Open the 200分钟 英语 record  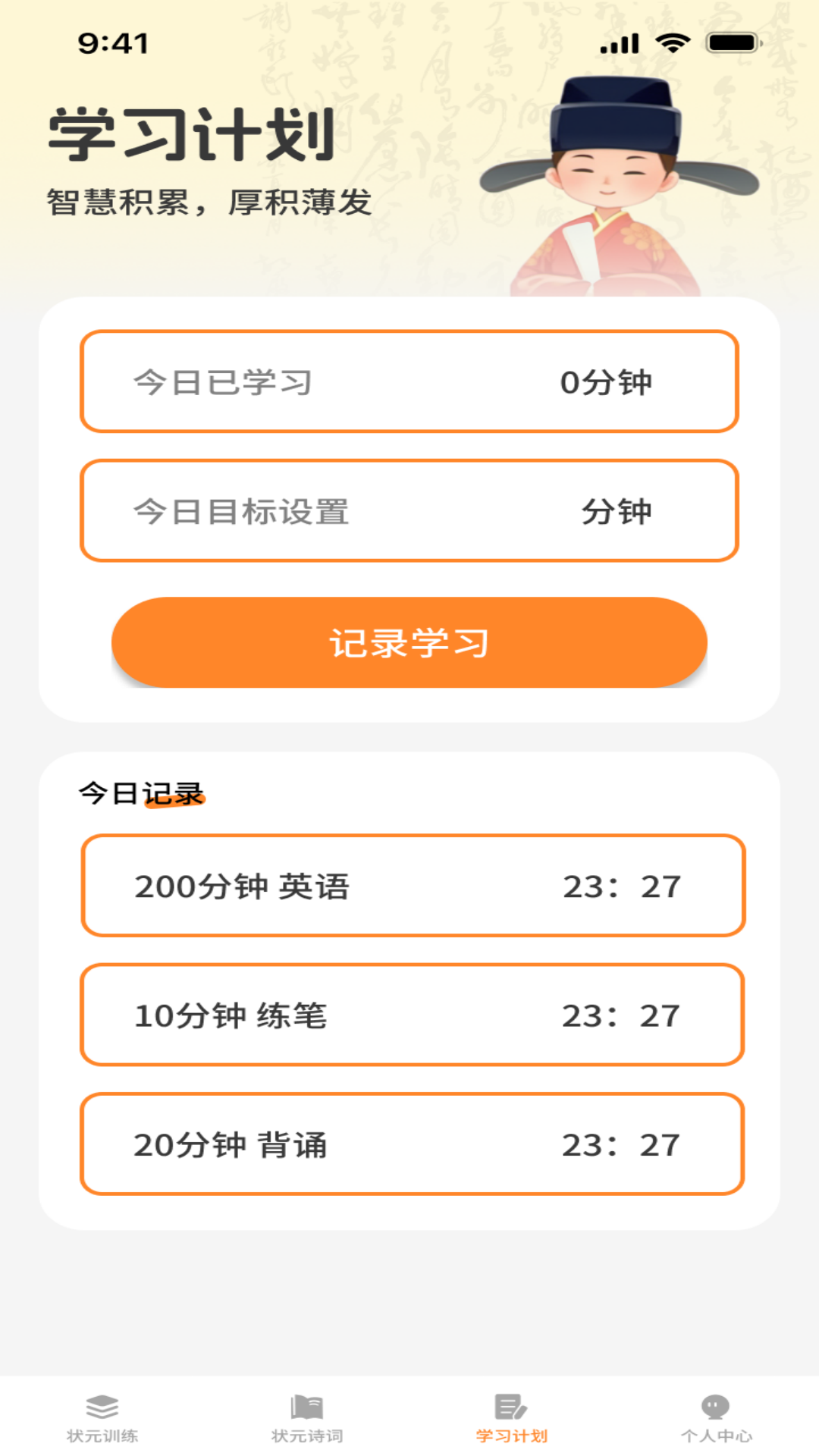(x=413, y=886)
